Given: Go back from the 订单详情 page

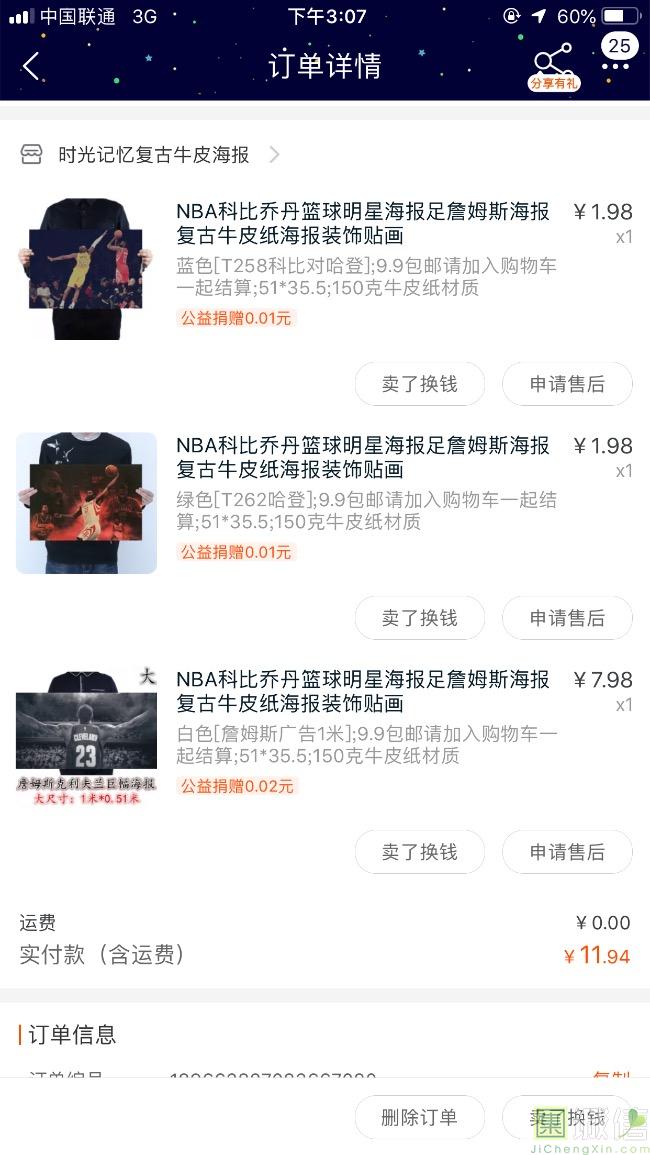Looking at the screenshot, I should (x=32, y=66).
